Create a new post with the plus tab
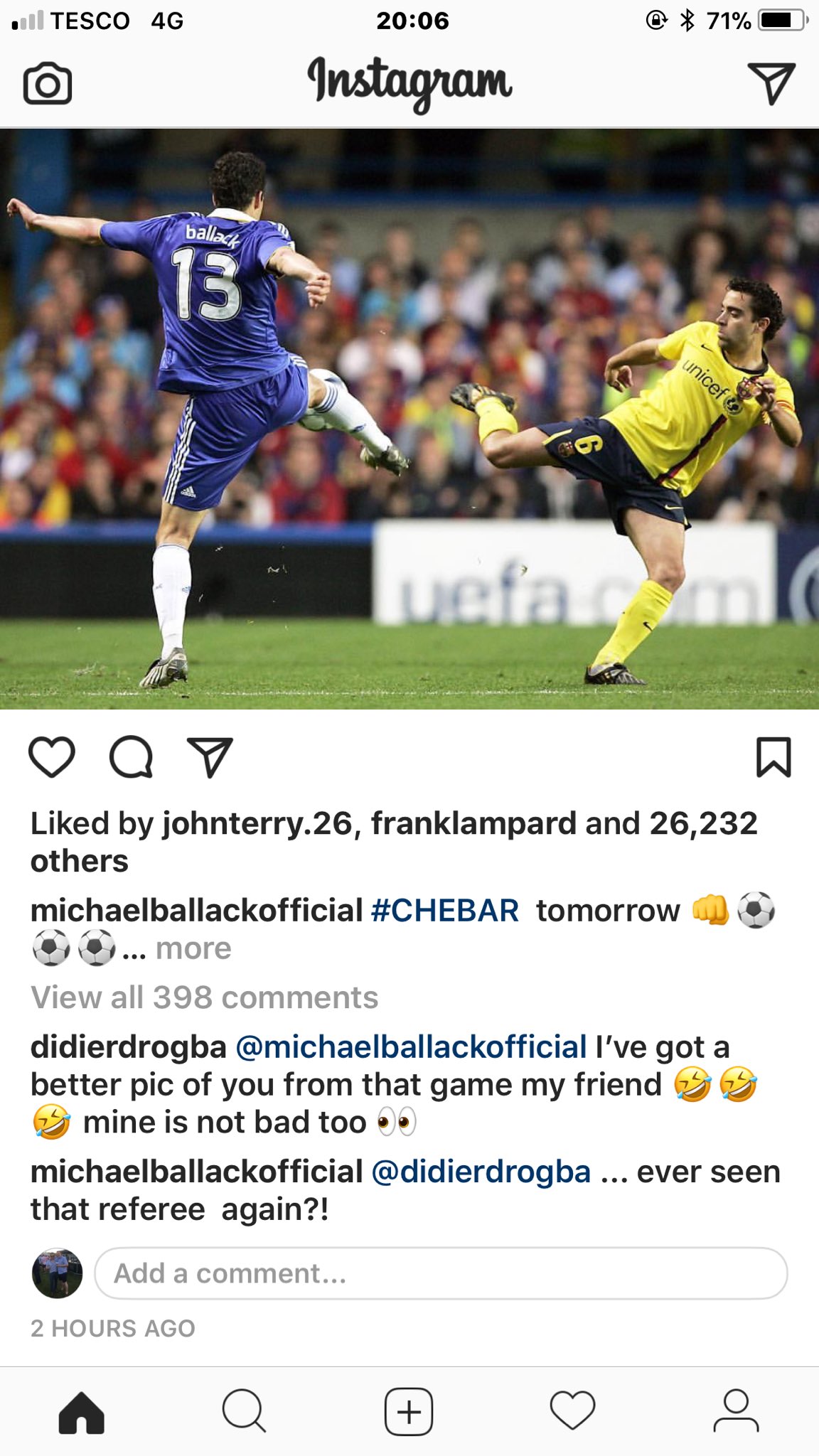The width and height of the screenshot is (819, 1456). click(x=409, y=1410)
